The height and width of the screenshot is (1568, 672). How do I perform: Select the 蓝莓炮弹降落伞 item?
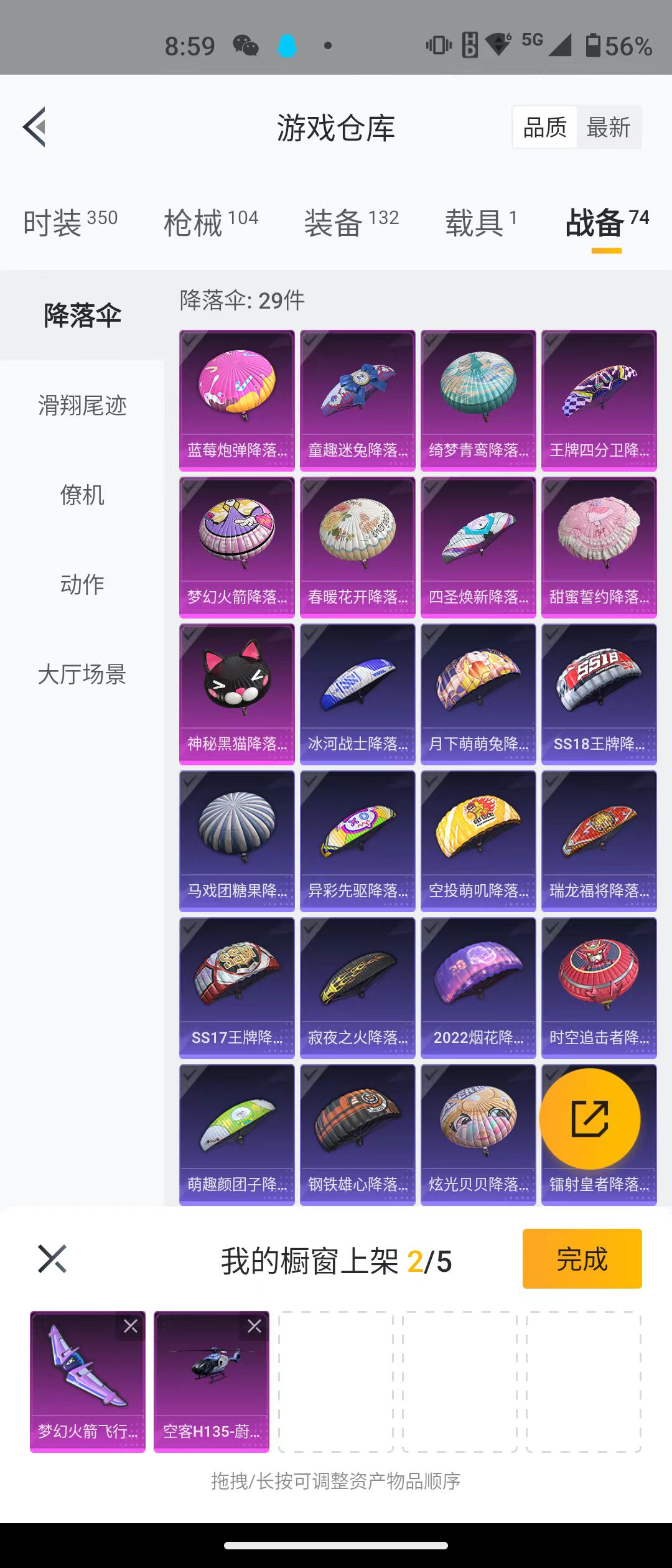236,399
